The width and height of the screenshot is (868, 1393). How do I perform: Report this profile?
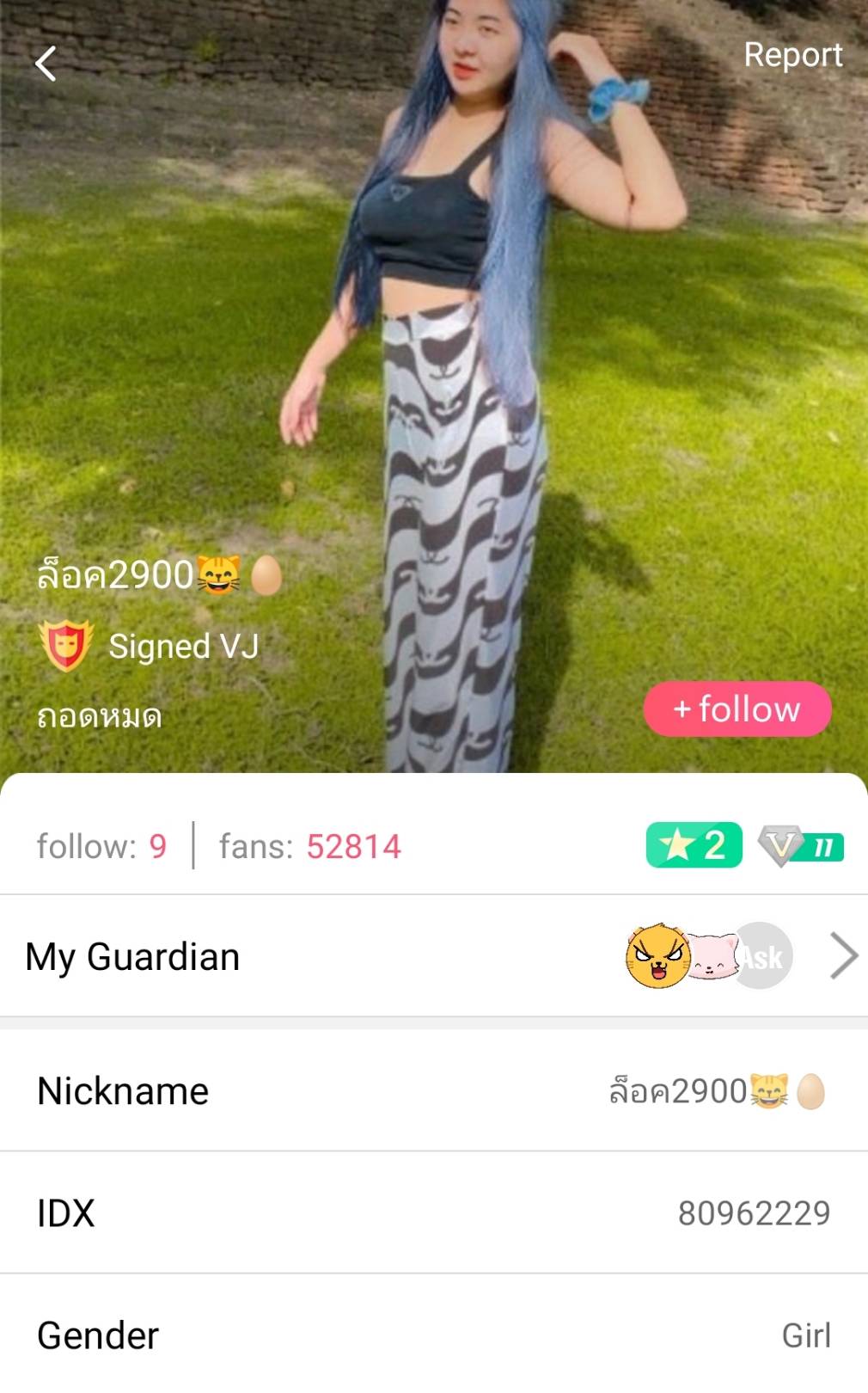point(792,55)
